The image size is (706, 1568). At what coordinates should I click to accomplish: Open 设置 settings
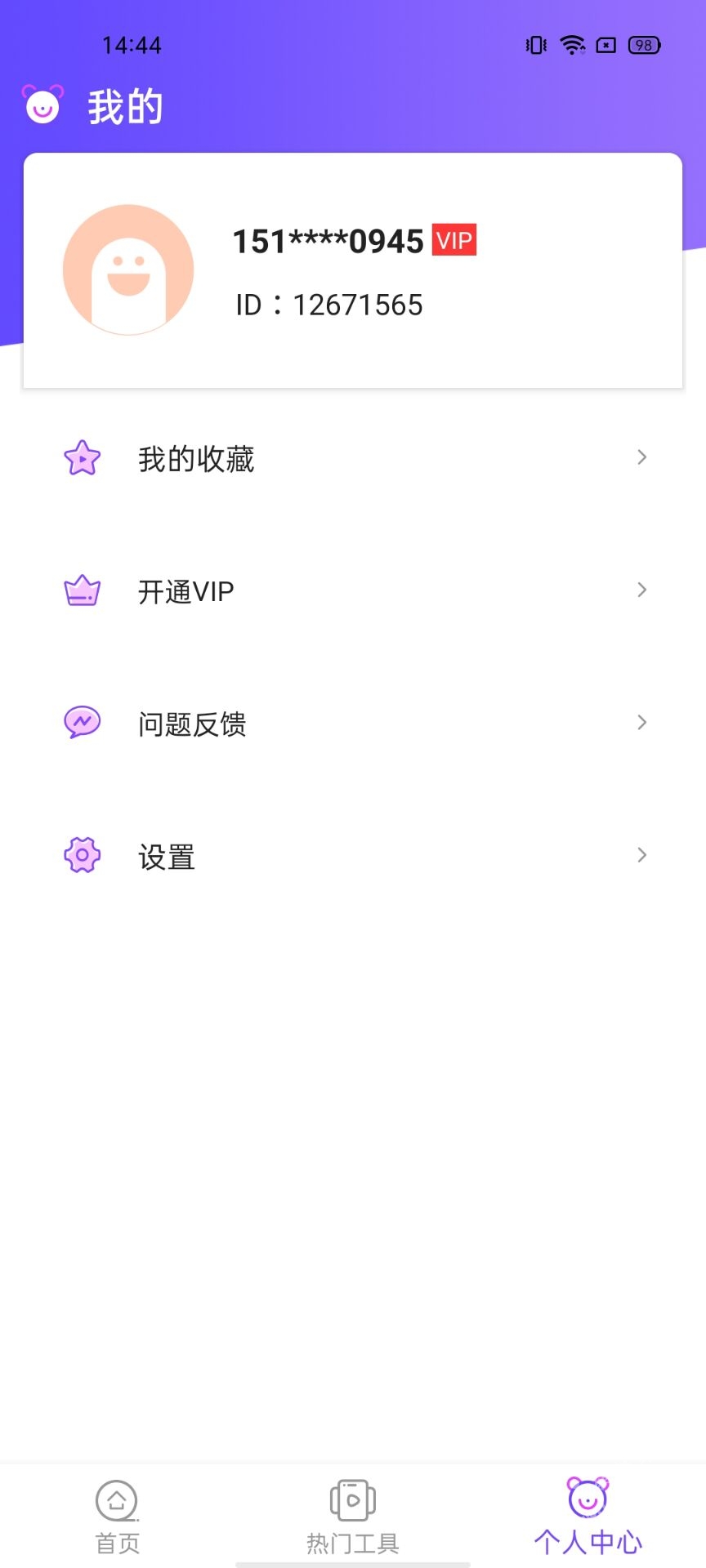(353, 855)
